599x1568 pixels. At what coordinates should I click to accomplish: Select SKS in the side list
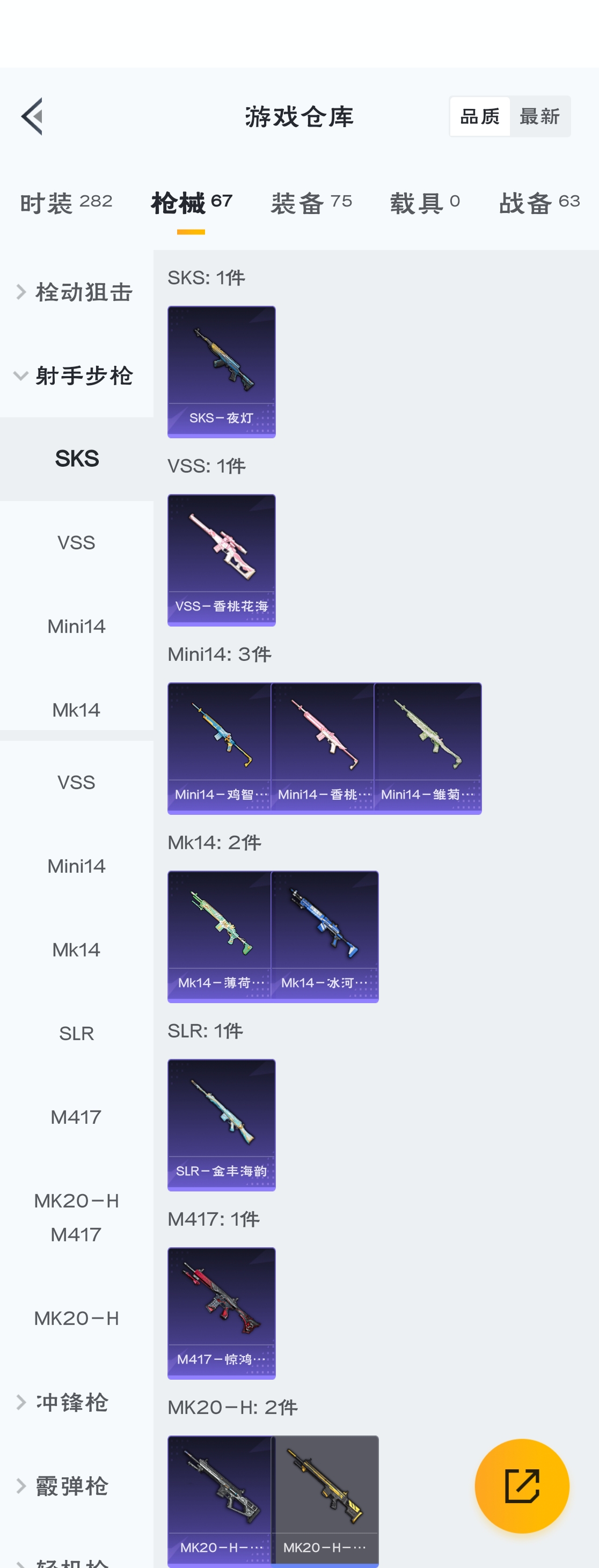pos(76,458)
